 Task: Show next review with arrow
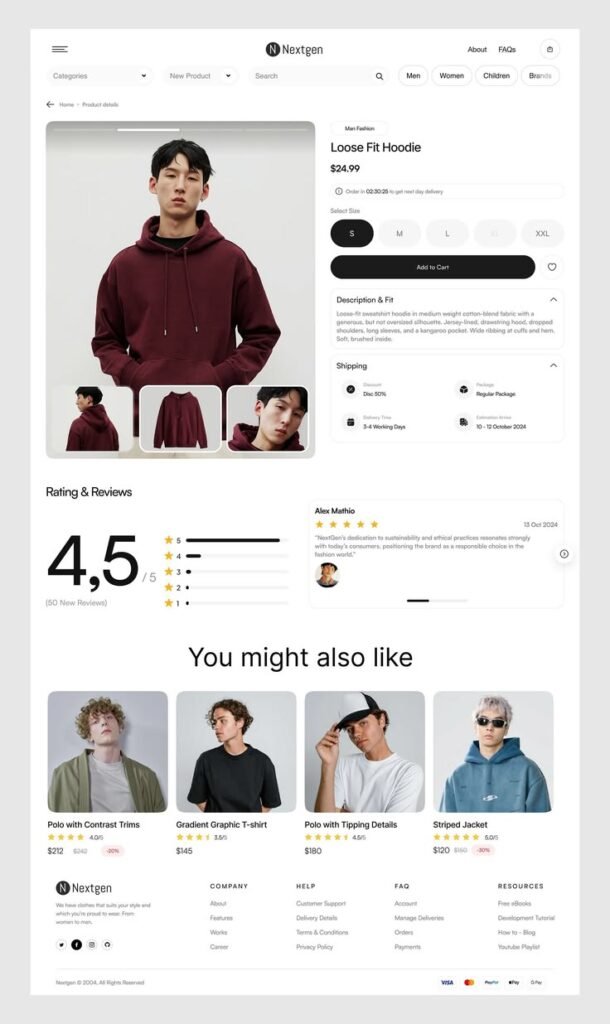coord(564,554)
